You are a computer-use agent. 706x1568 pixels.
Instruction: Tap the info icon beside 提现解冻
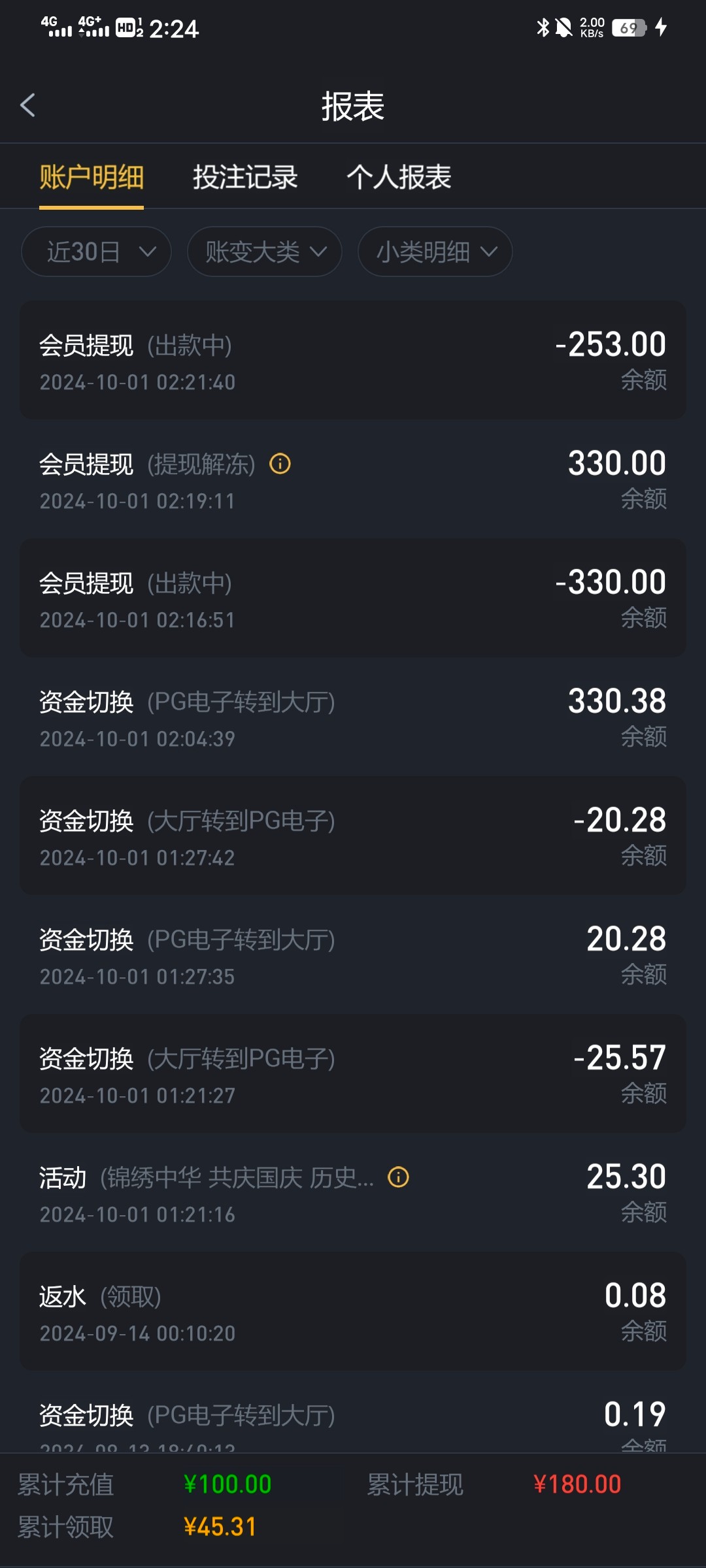(280, 464)
